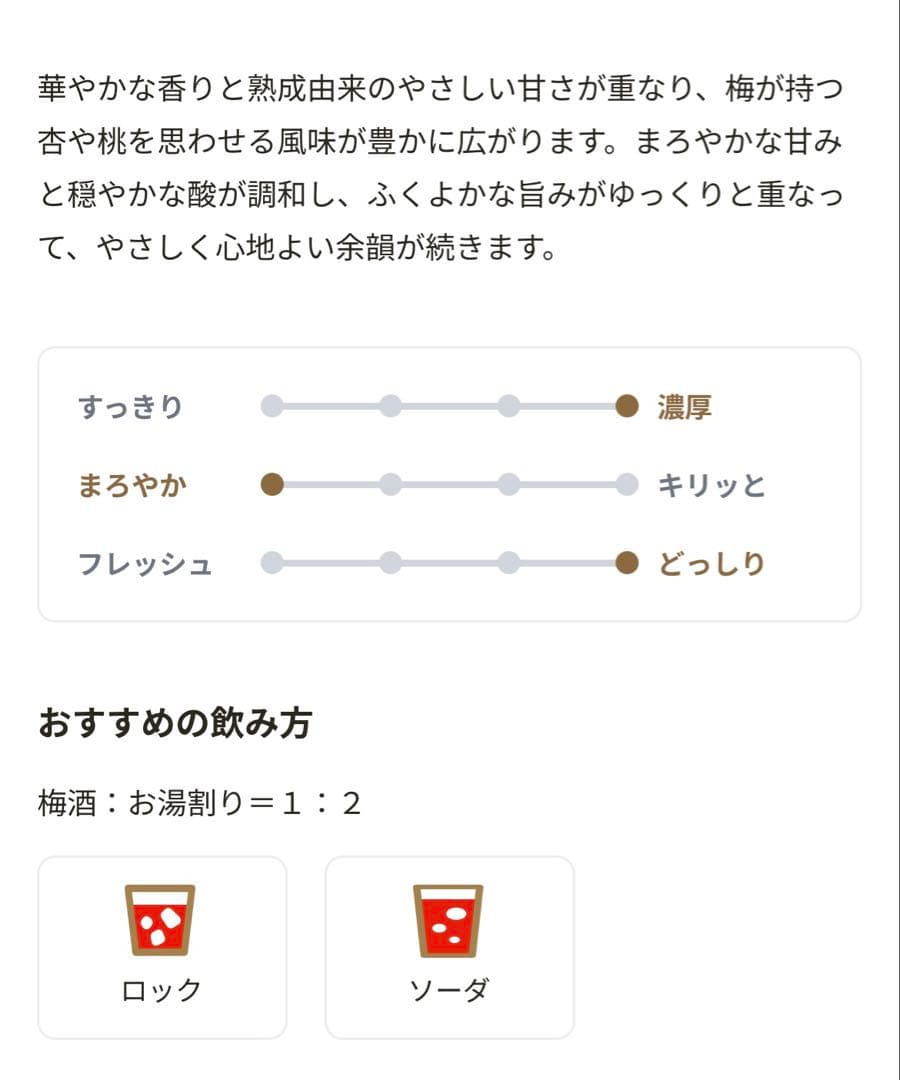Image resolution: width=900 pixels, height=1080 pixels.
Task: Click the second dot on the すっきり scale
Action: [x=390, y=406]
